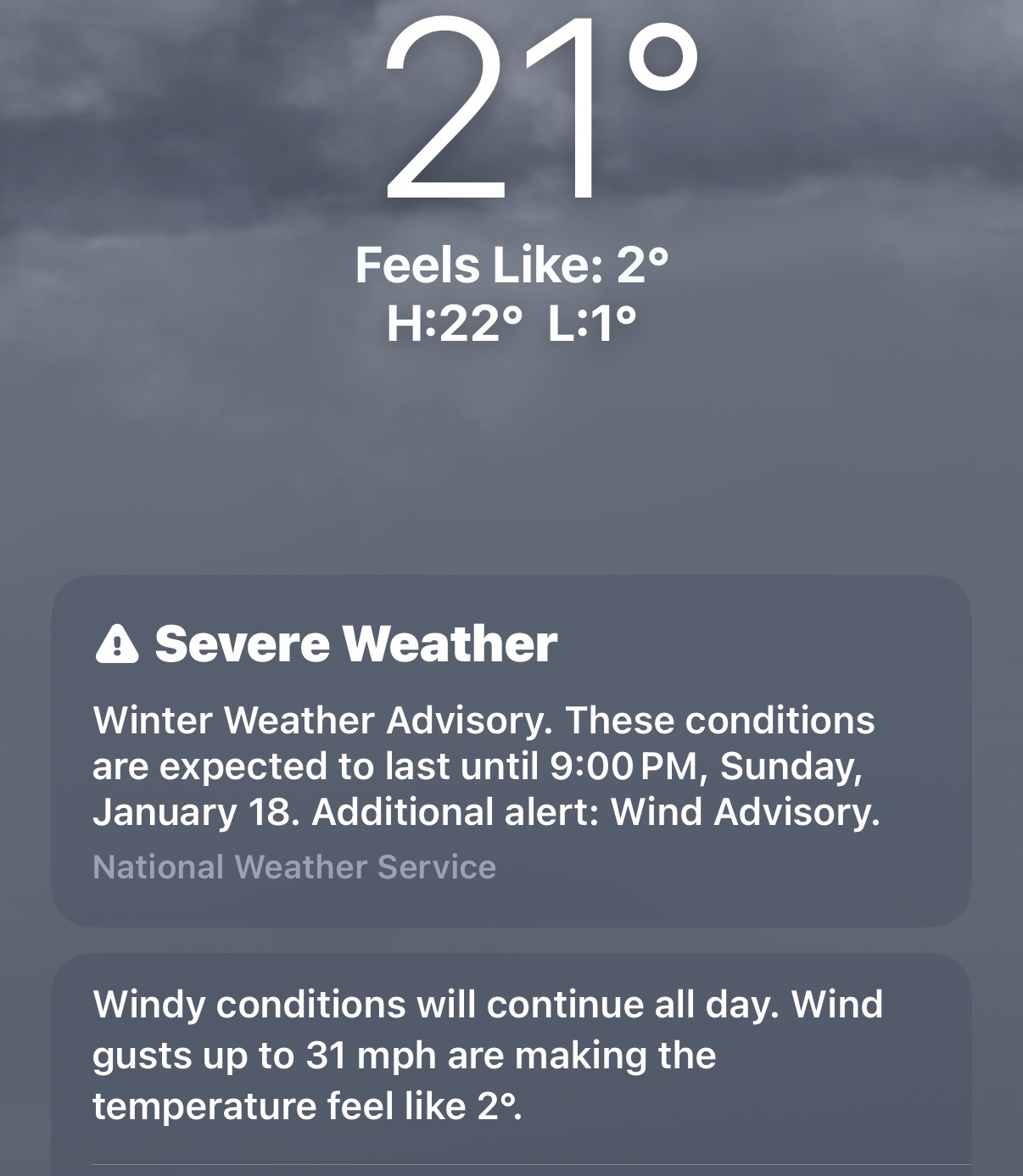Open the windy conditions forecast card
1023x1176 pixels.
(x=511, y=1056)
